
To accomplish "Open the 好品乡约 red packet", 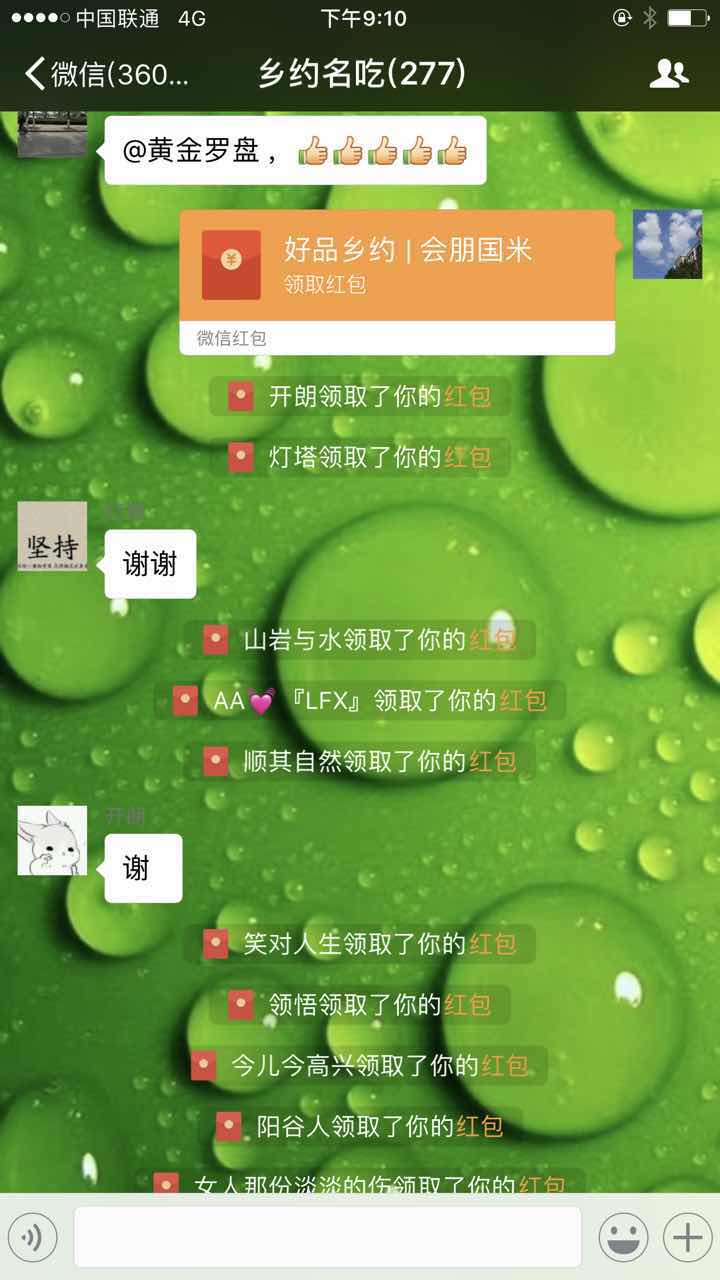I will 397,265.
